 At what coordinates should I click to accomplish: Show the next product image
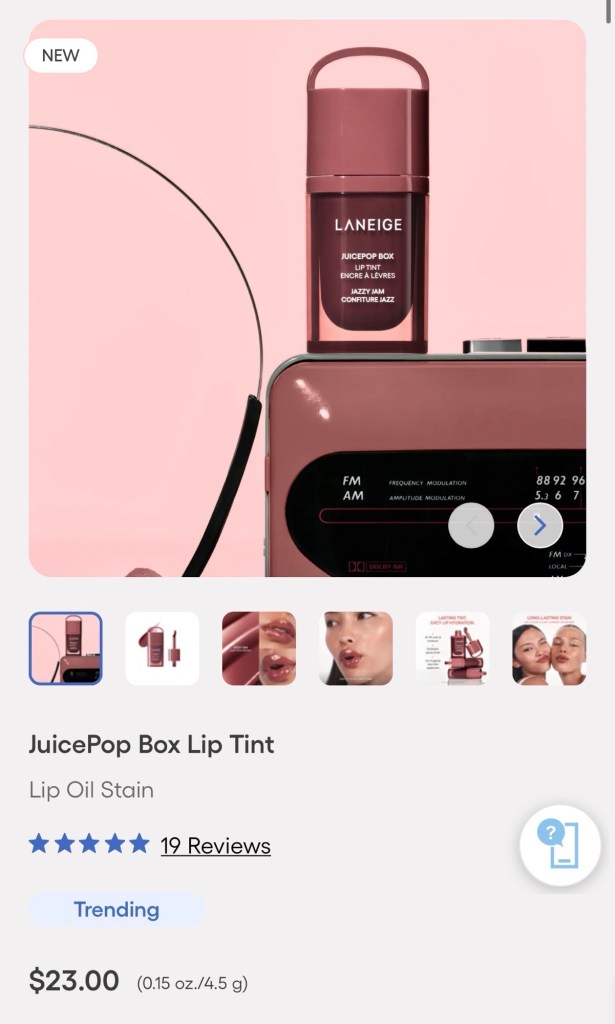540,525
